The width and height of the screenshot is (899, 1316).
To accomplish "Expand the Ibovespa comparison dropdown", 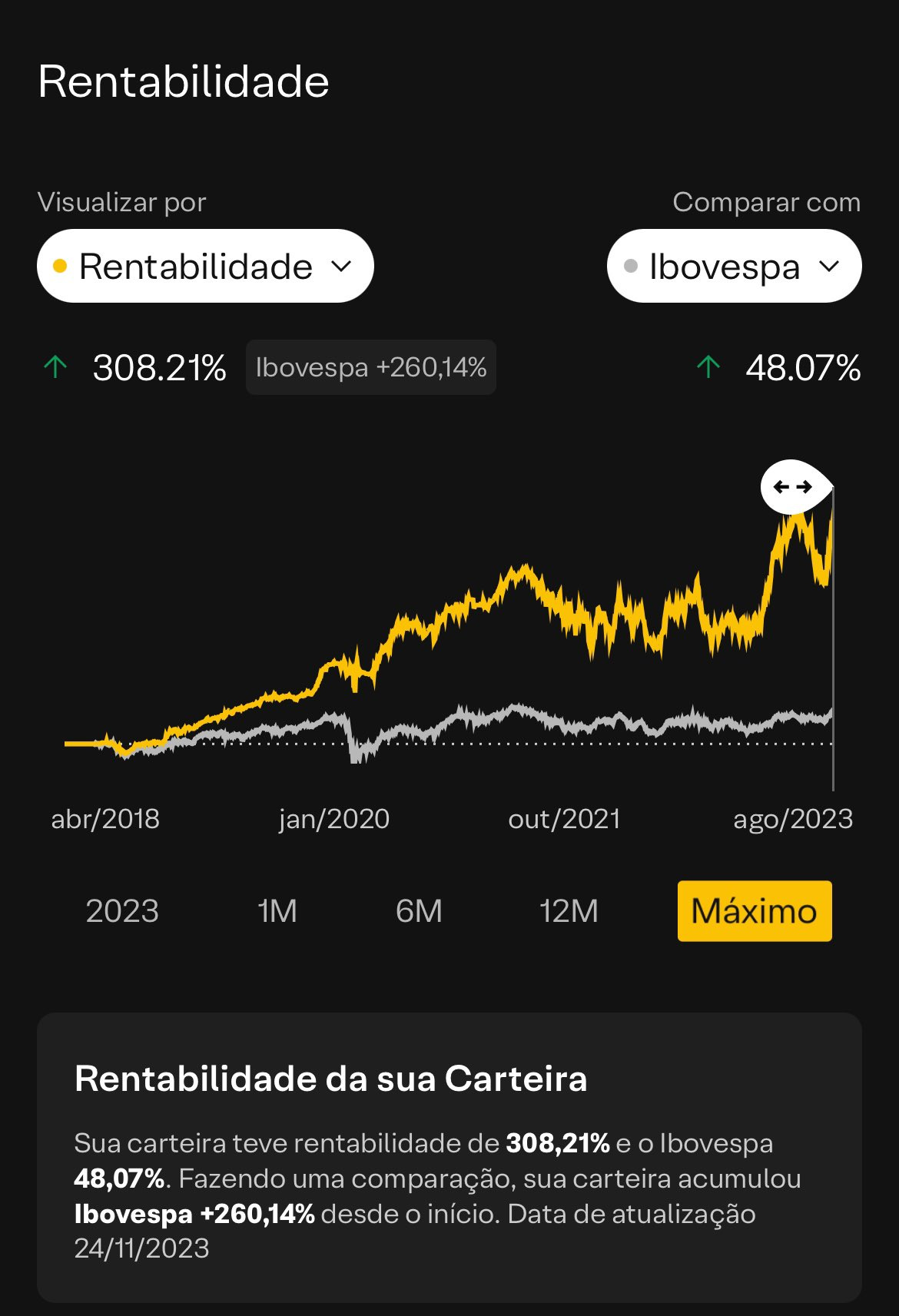I will (x=734, y=266).
